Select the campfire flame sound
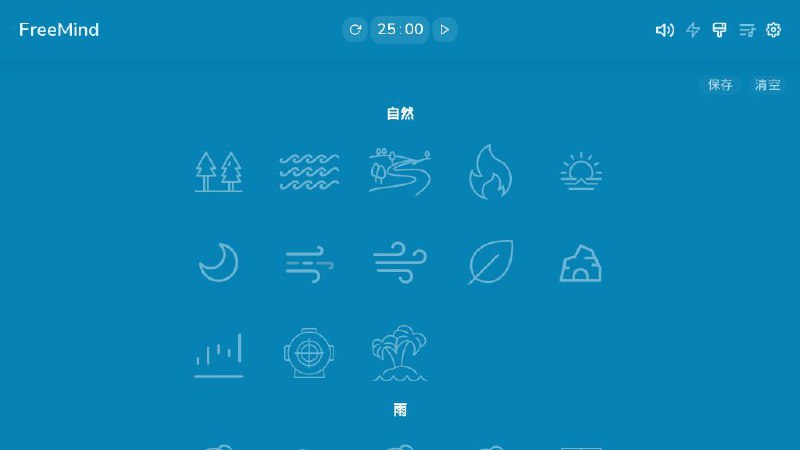The image size is (800, 450). pos(490,172)
